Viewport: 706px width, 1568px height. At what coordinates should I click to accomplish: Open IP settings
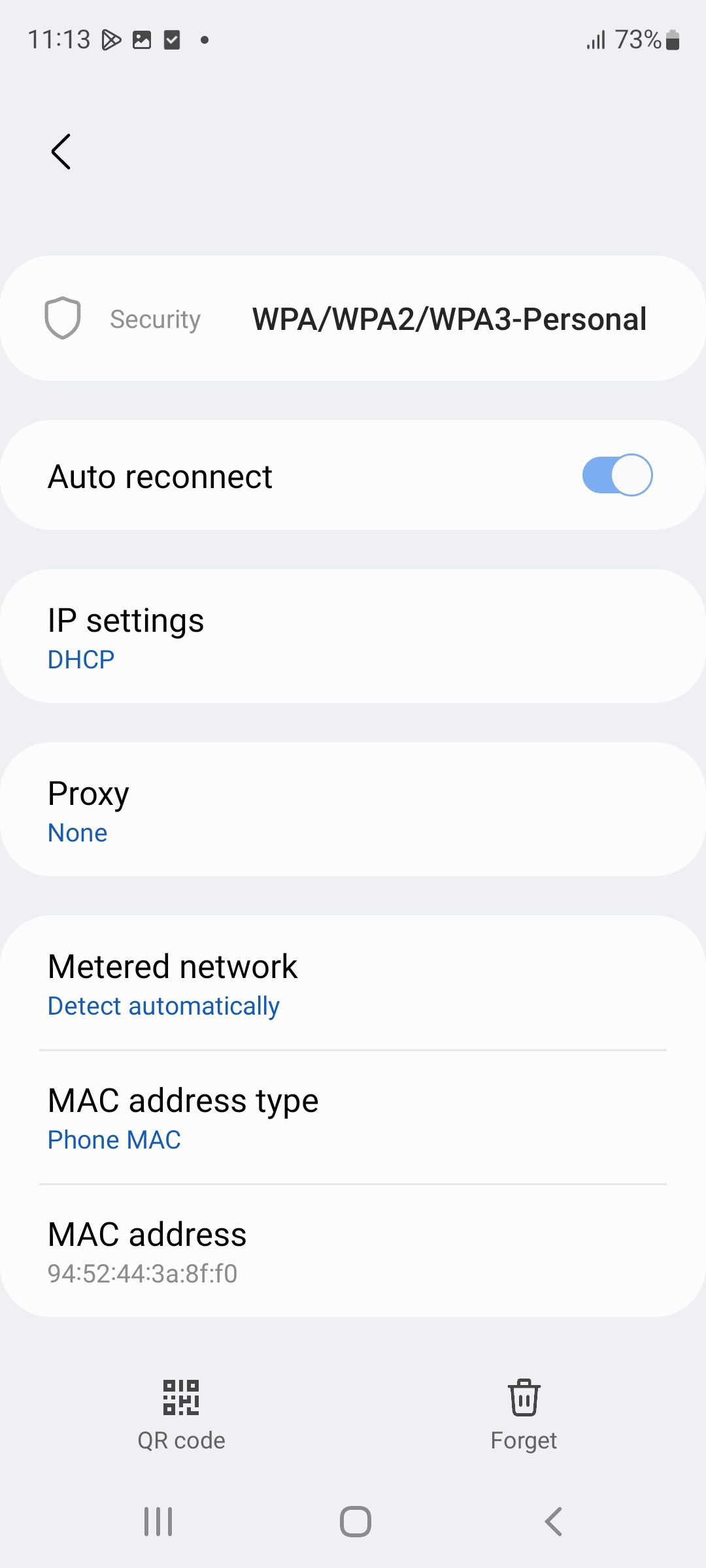[353, 636]
